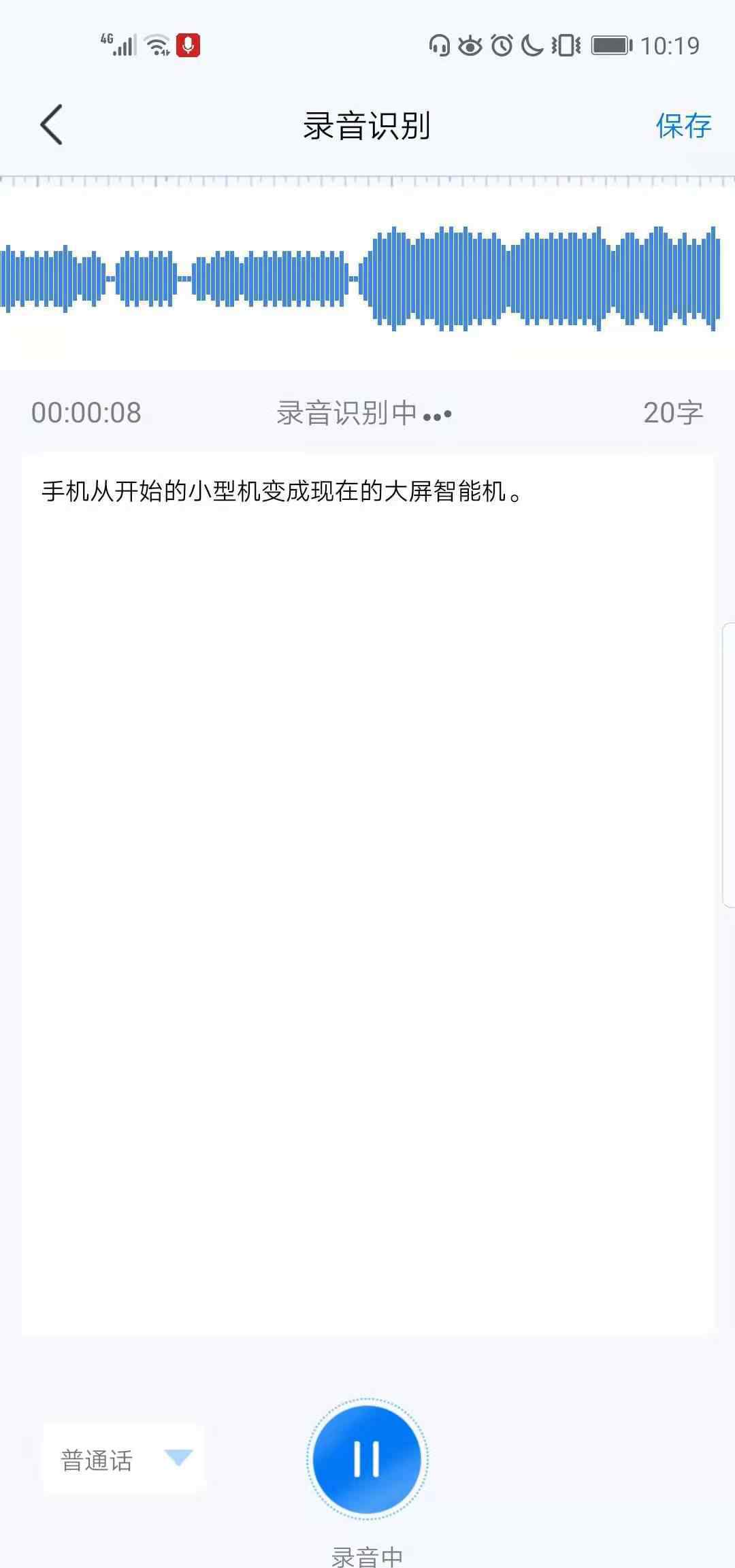The width and height of the screenshot is (735, 1568).
Task: Tap the recognized text area to edit
Action: pos(368,896)
